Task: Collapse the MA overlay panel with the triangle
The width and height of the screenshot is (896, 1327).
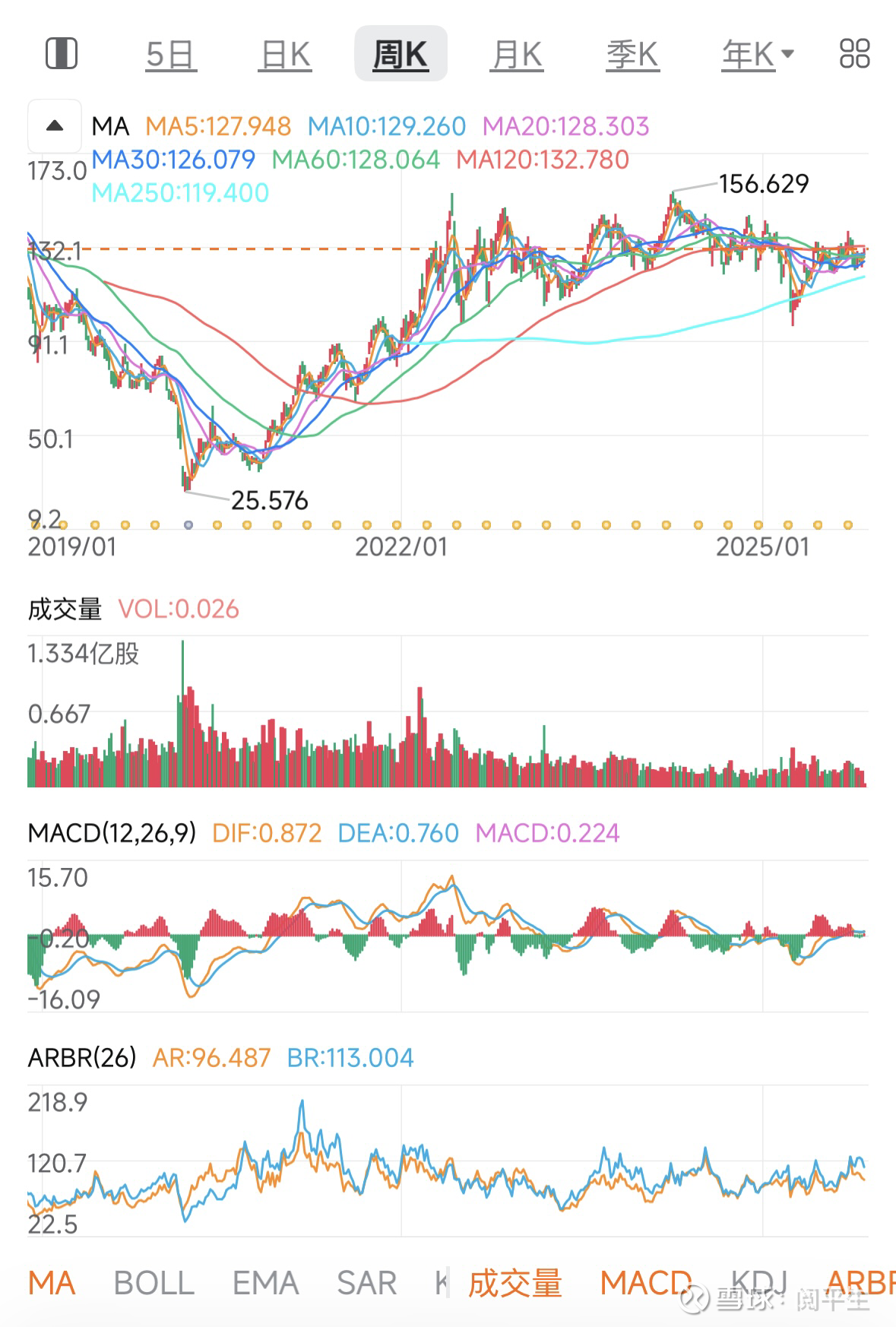Action: click(54, 124)
